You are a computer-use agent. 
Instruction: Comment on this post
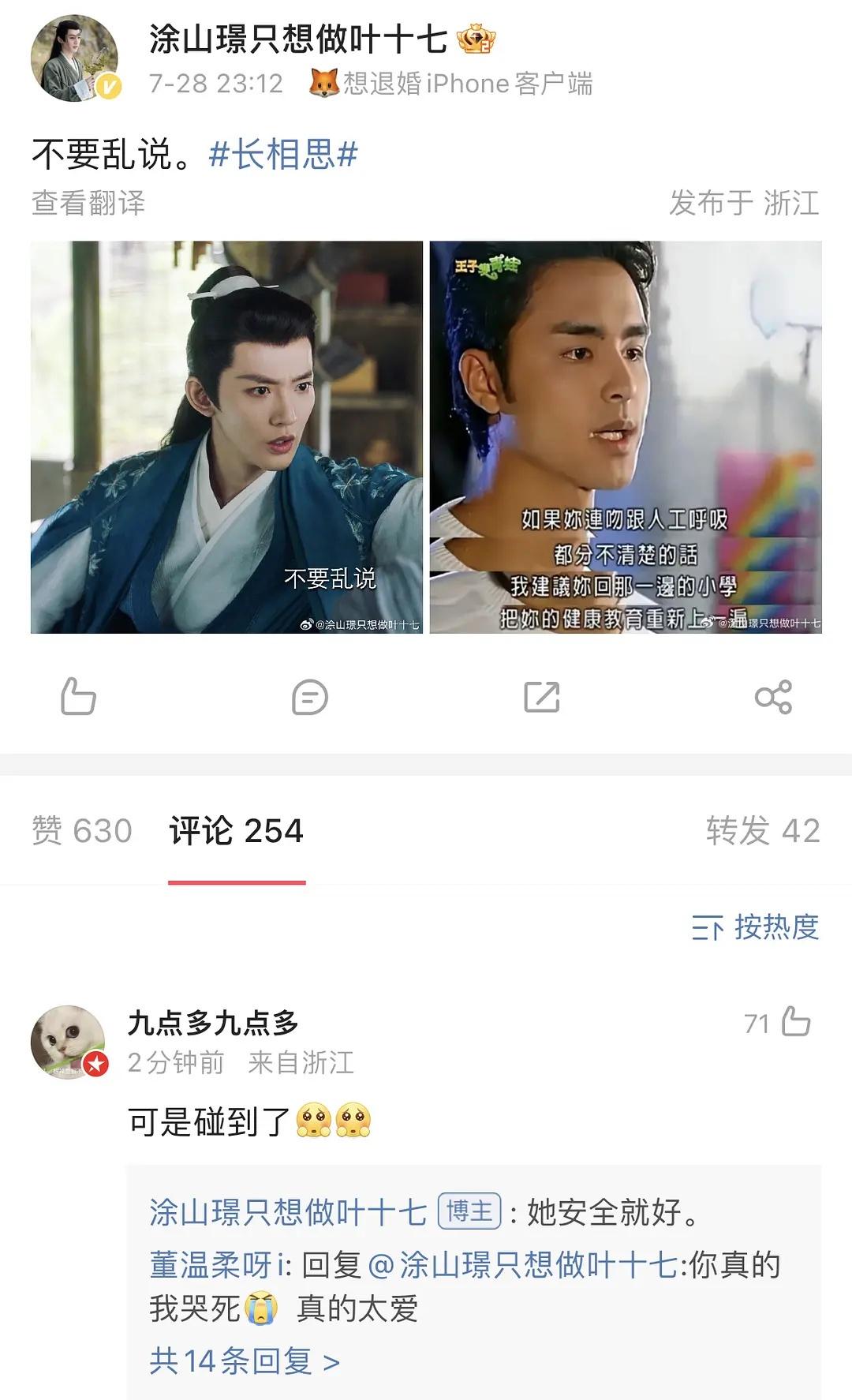[309, 697]
